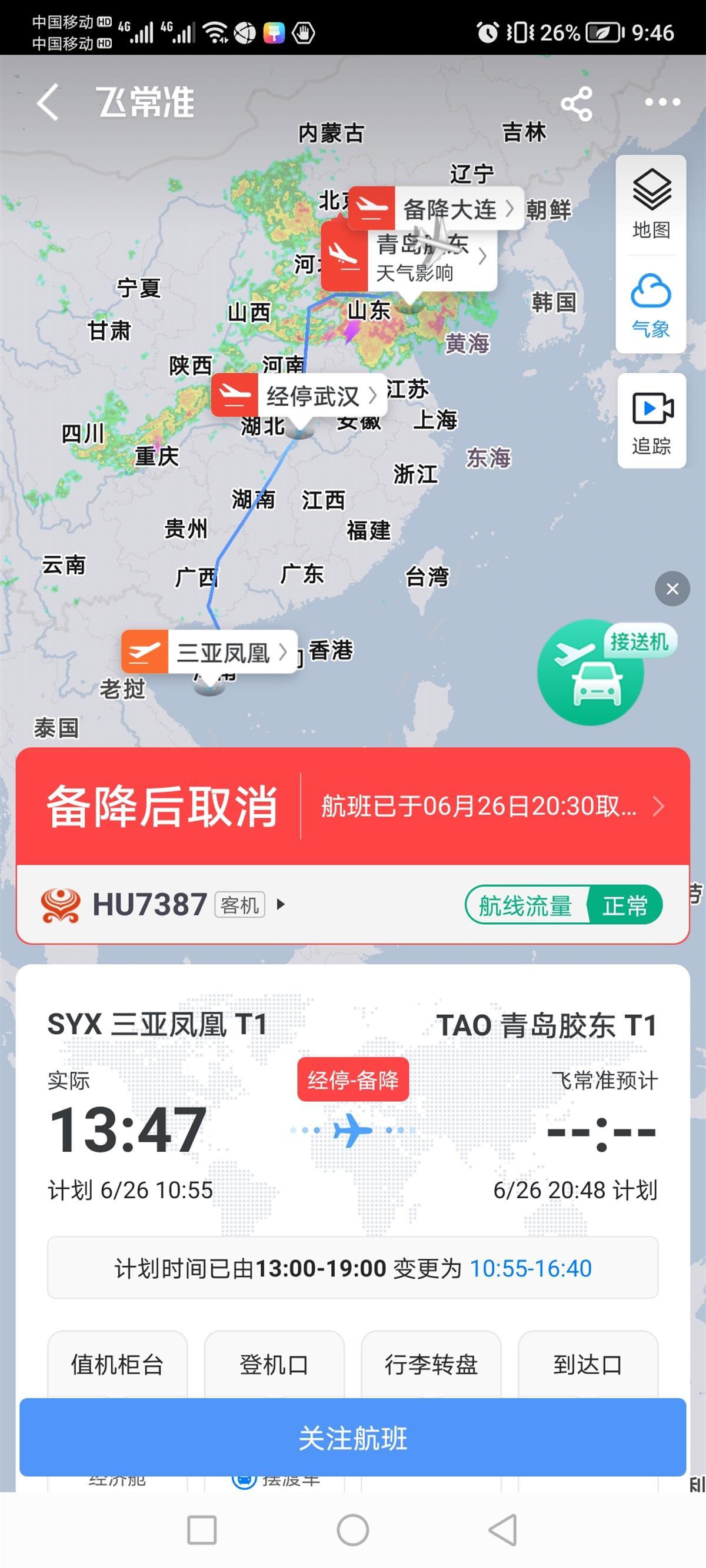Open the 登机口 boarding gate card
The width and height of the screenshot is (706, 1568).
pyautogui.click(x=274, y=1364)
